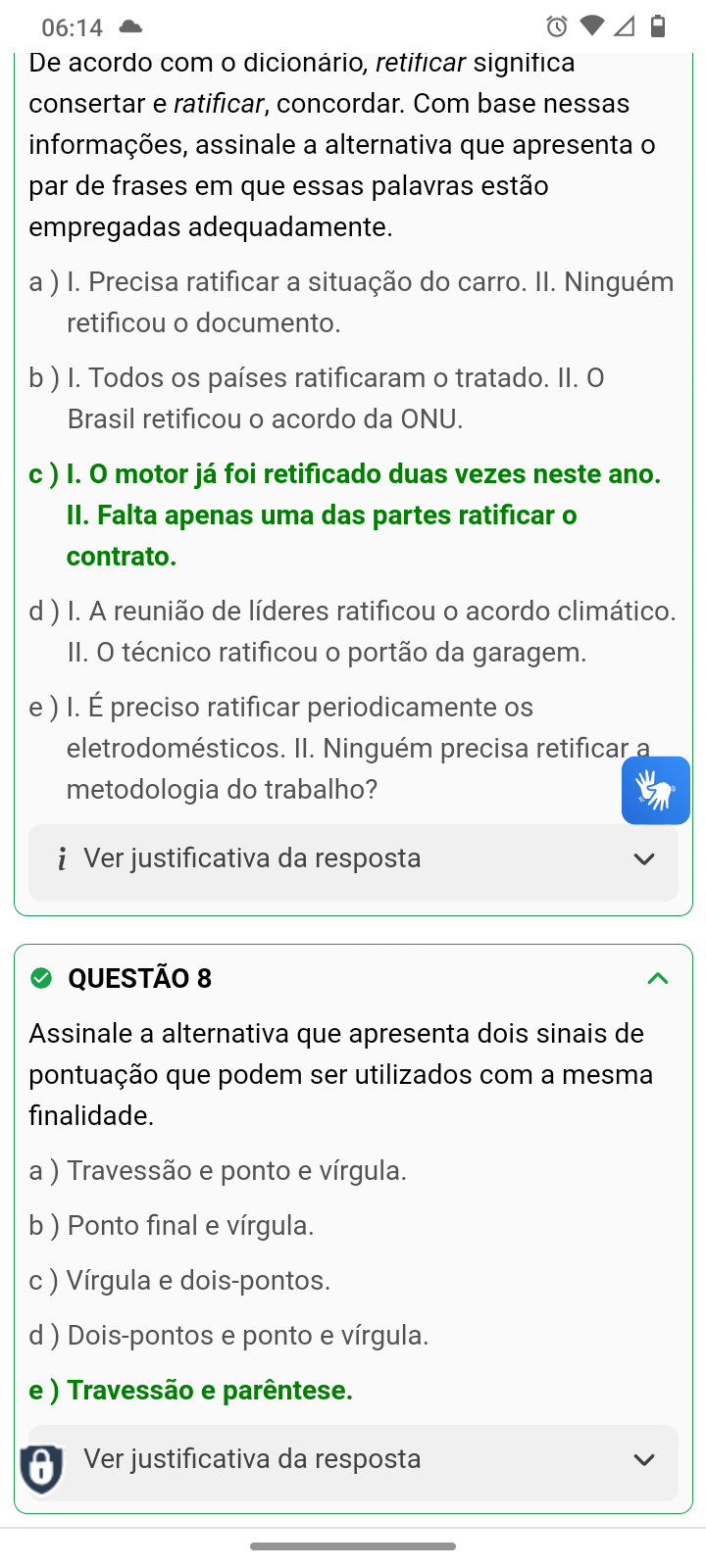This screenshot has height=1568, width=706.
Task: Open the privacy shield lock badge
Action: tap(41, 1467)
